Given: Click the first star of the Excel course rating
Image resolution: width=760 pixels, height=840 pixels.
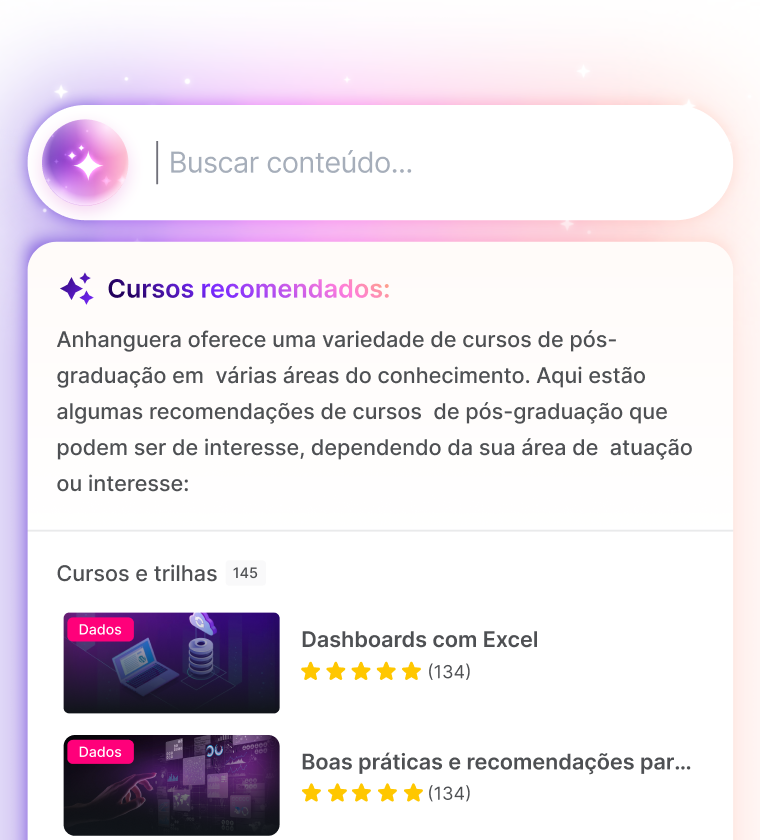Looking at the screenshot, I should (x=310, y=672).
